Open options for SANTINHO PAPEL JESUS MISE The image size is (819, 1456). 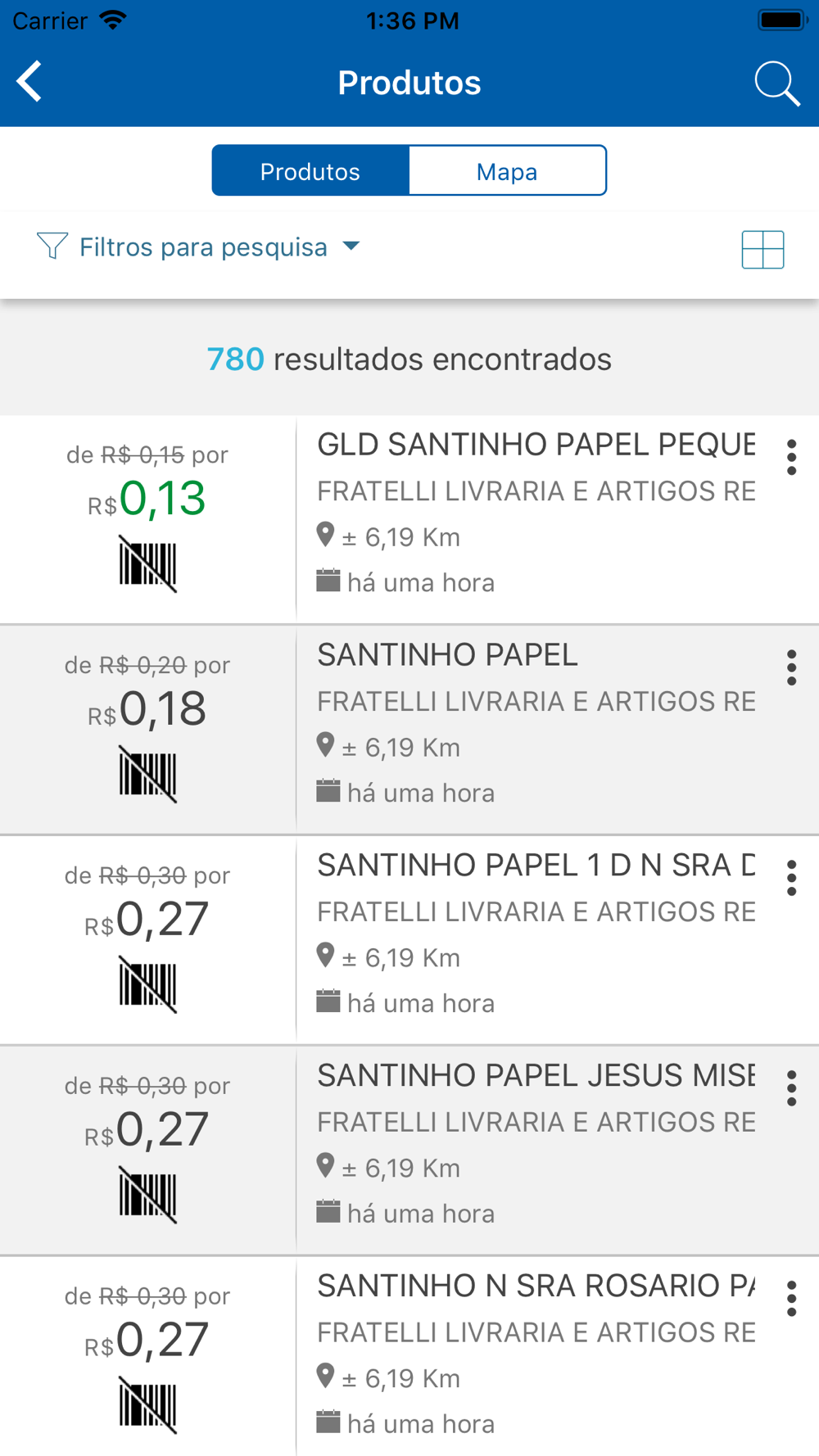791,1088
